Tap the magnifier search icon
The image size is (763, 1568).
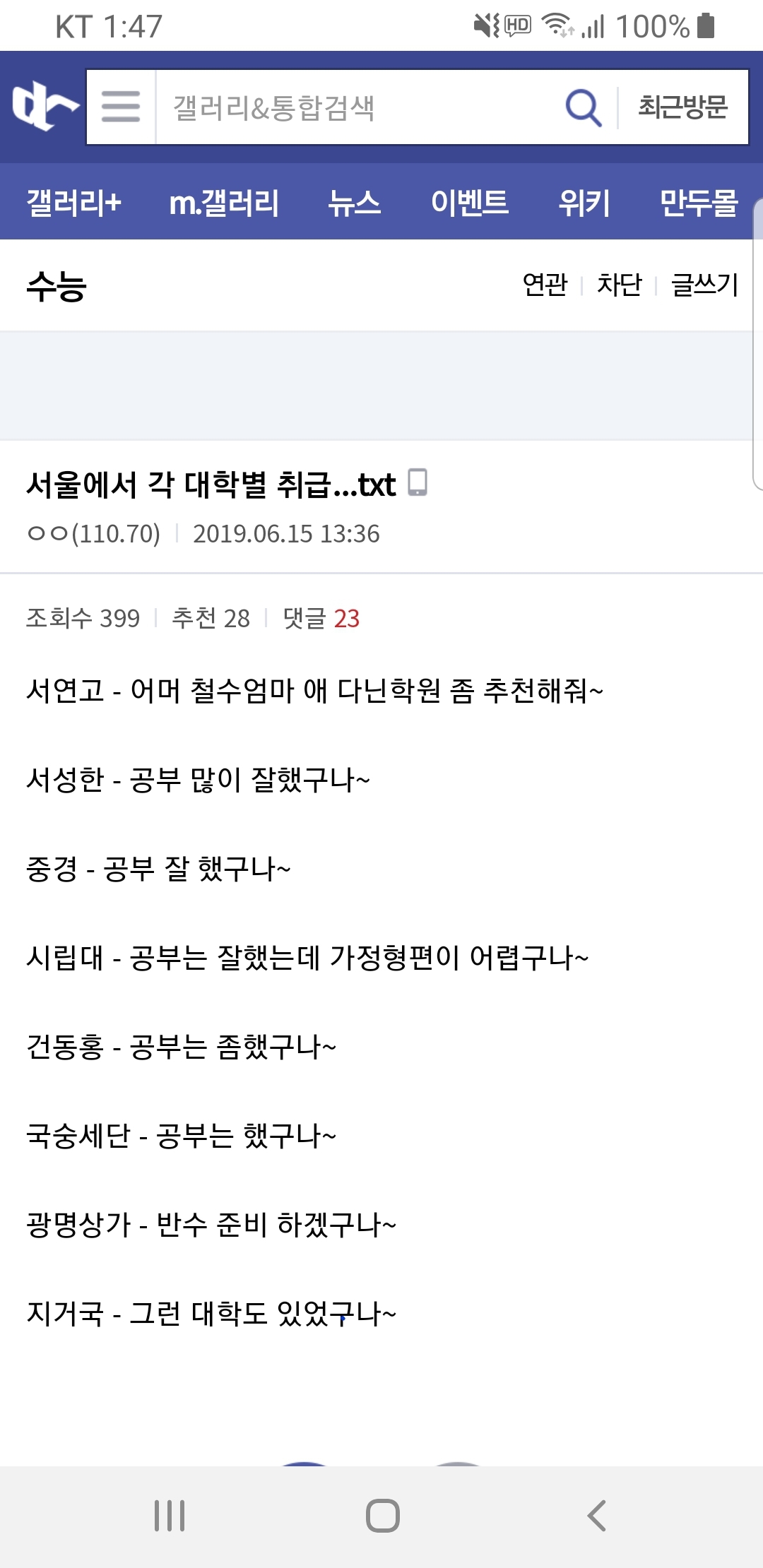coord(584,107)
